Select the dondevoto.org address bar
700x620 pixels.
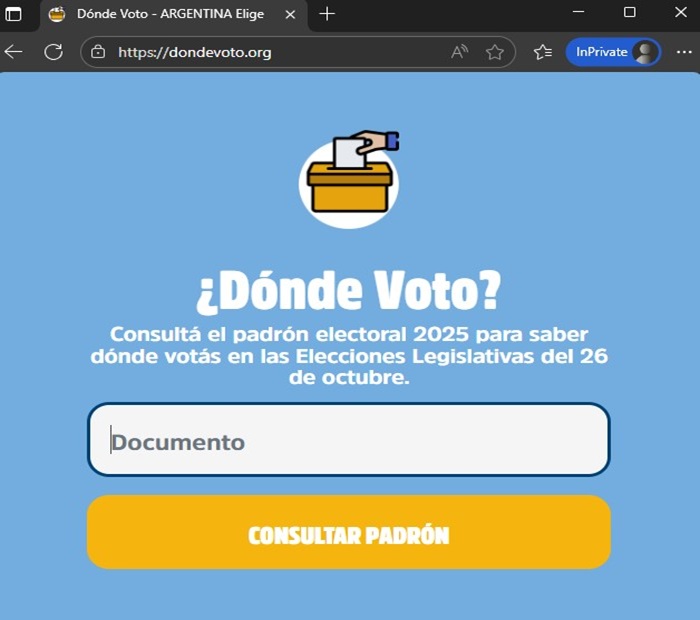click(x=270, y=52)
